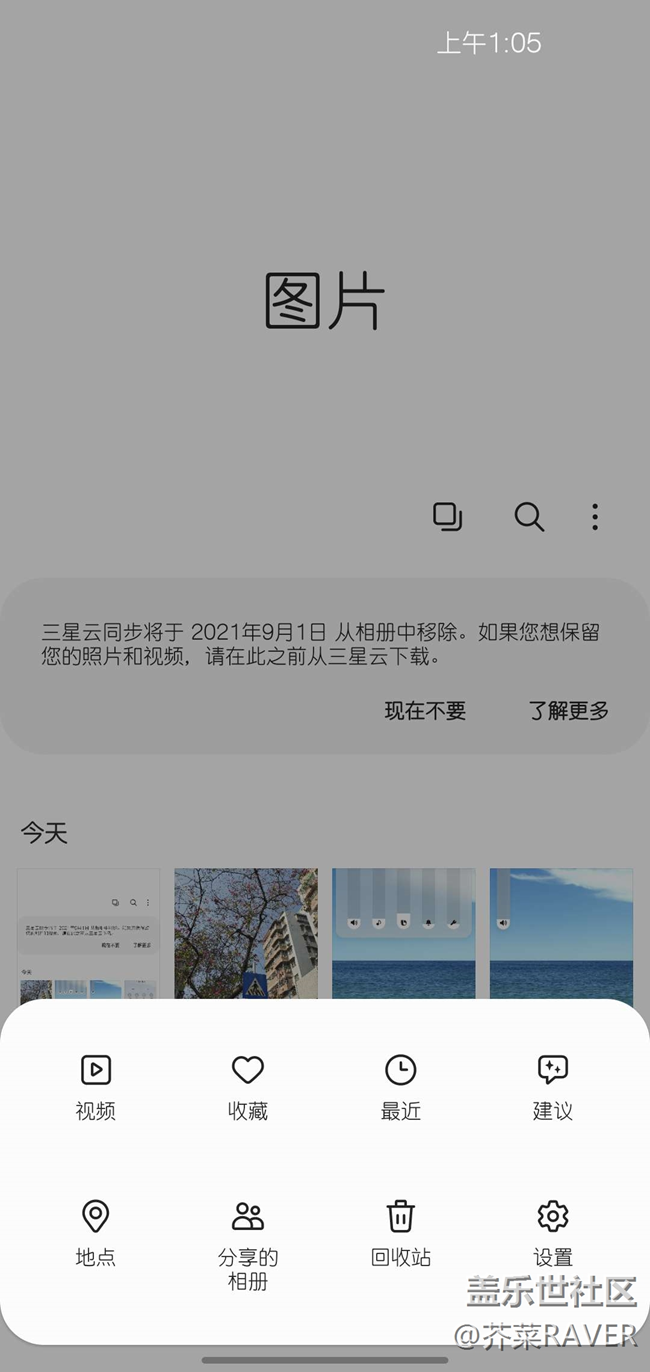Open 地点 (Locations)
650x1372 pixels.
coord(96,1233)
